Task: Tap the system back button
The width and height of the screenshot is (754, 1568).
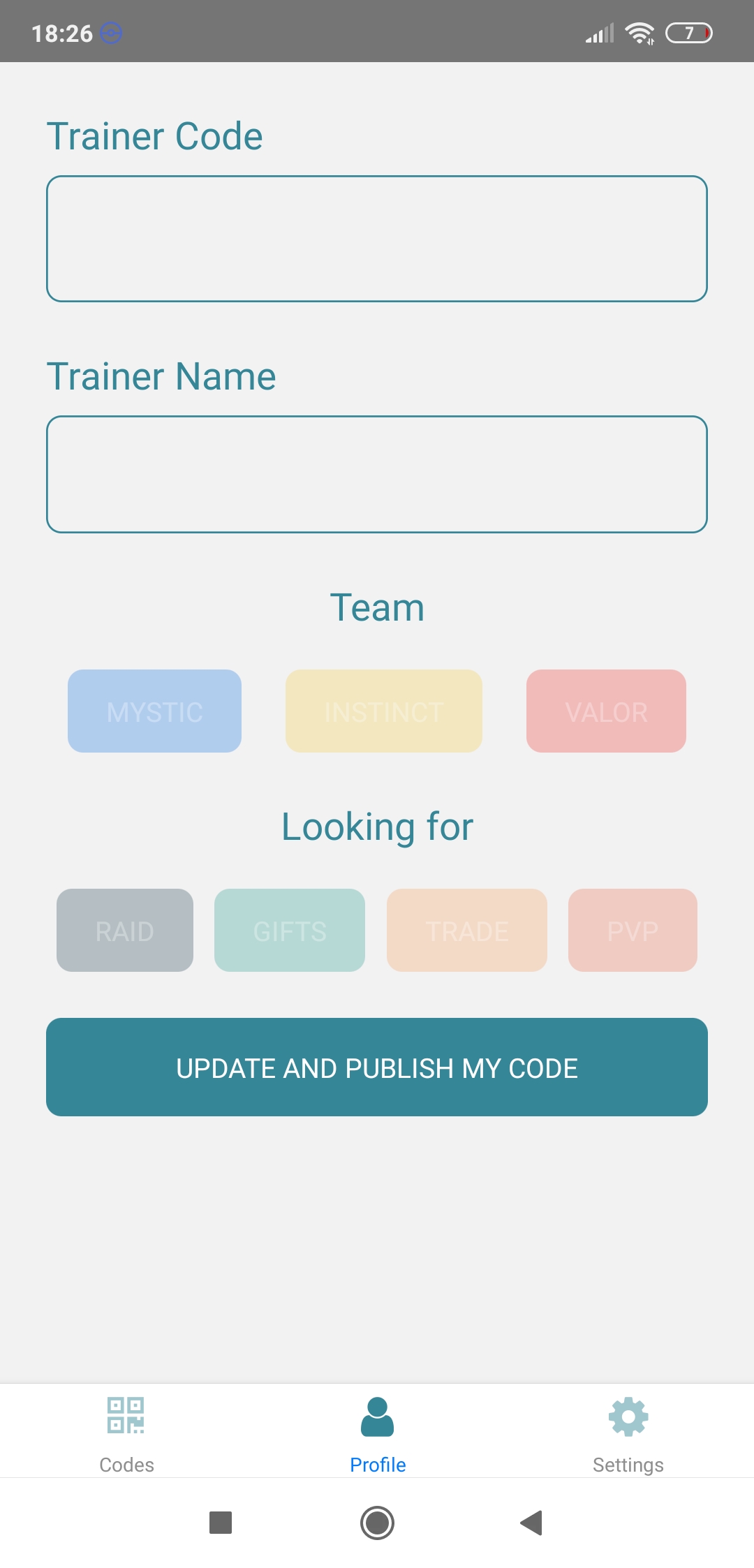Action: [x=532, y=1523]
